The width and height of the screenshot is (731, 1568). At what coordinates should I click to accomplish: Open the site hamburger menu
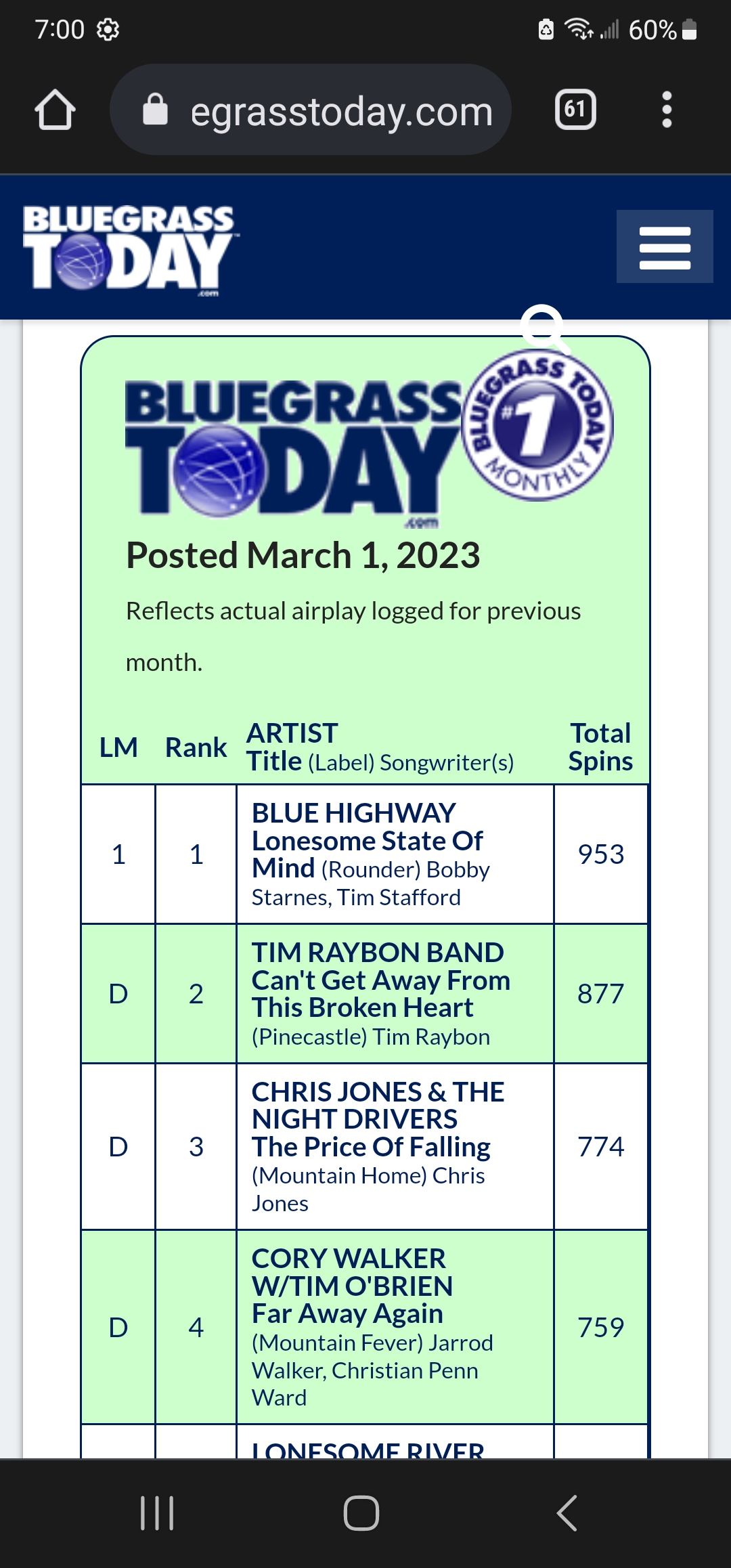[665, 246]
